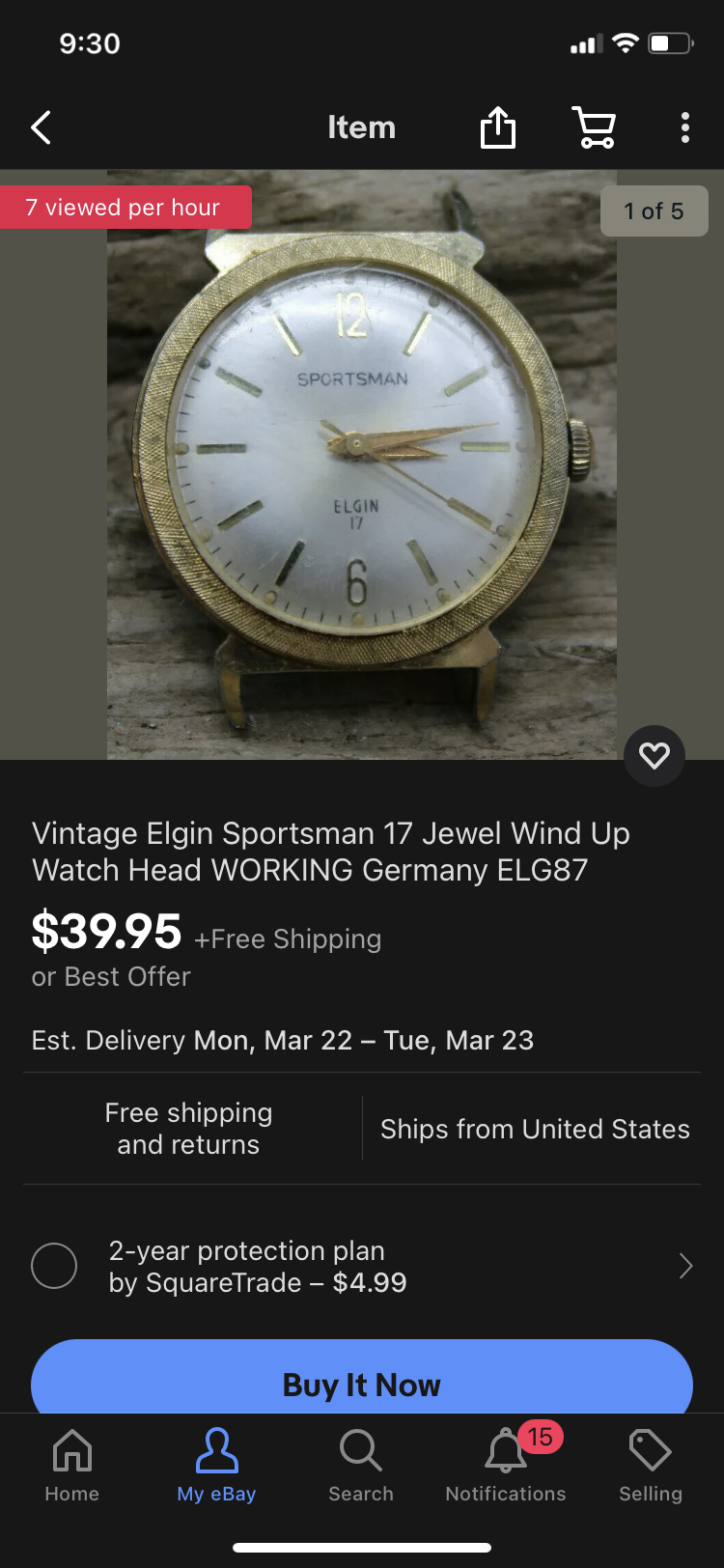This screenshot has width=724, height=1568.
Task: Go back to the previous page
Action: pyautogui.click(x=41, y=127)
